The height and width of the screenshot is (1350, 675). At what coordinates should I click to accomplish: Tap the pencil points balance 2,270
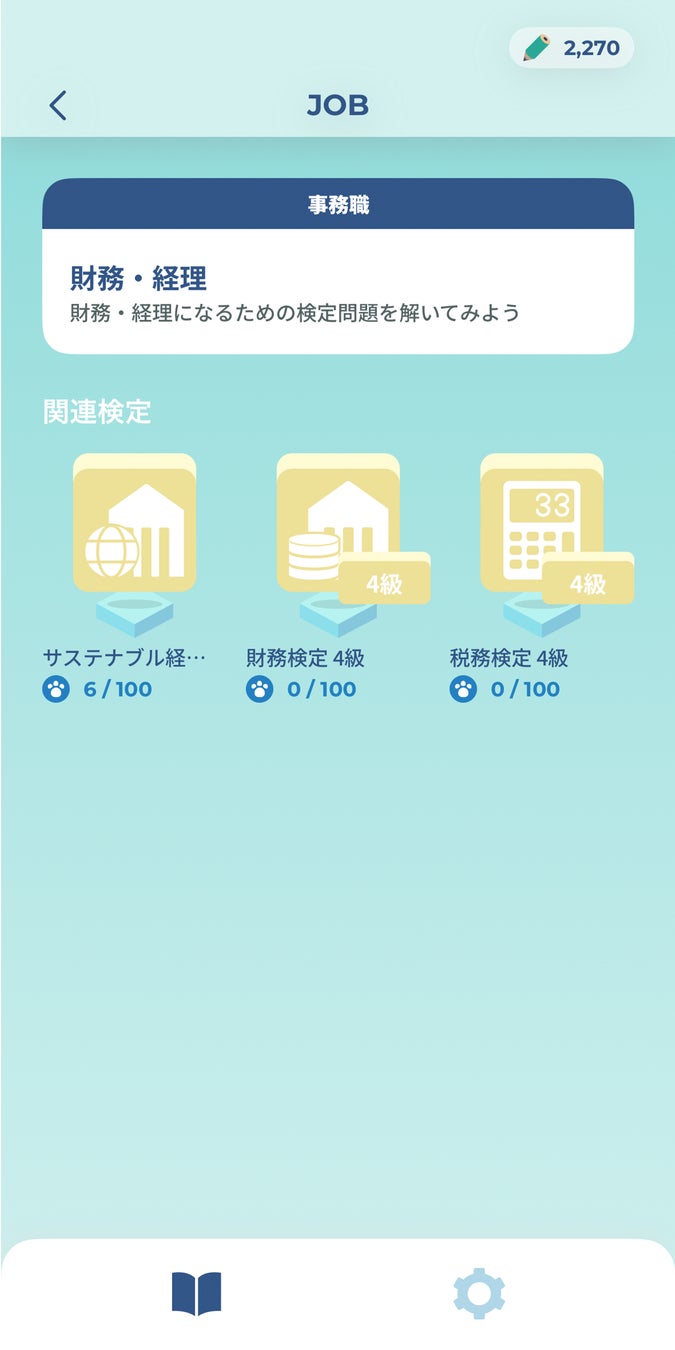(572, 48)
